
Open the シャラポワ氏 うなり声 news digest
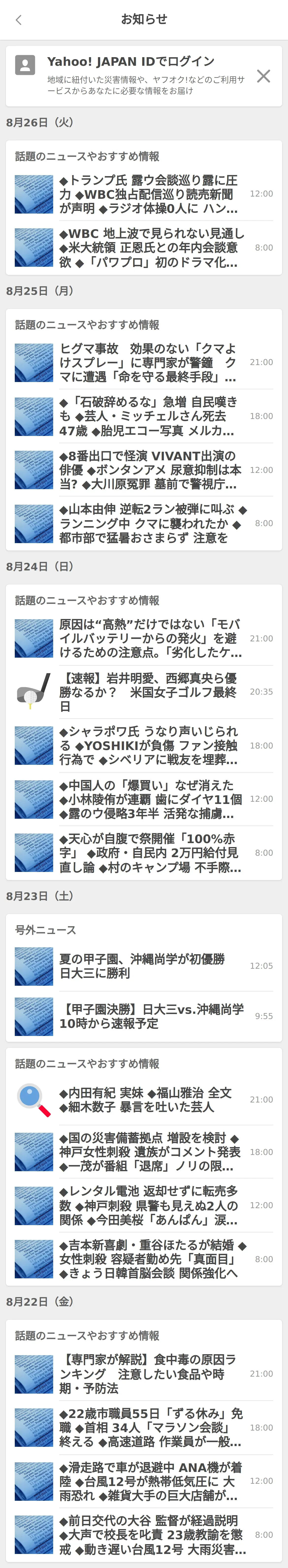pyautogui.click(x=149, y=746)
